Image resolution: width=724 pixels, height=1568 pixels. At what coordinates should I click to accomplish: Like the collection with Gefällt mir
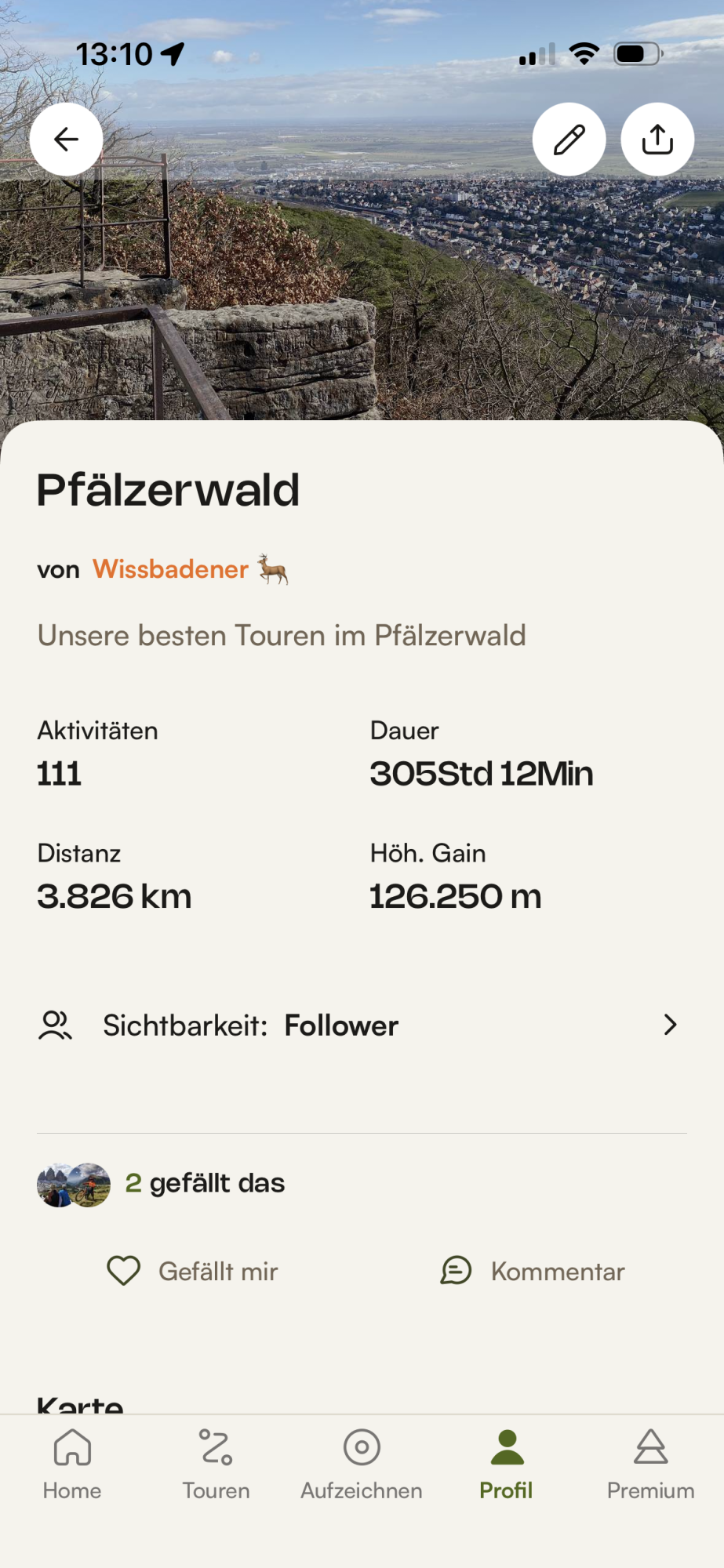click(193, 1271)
